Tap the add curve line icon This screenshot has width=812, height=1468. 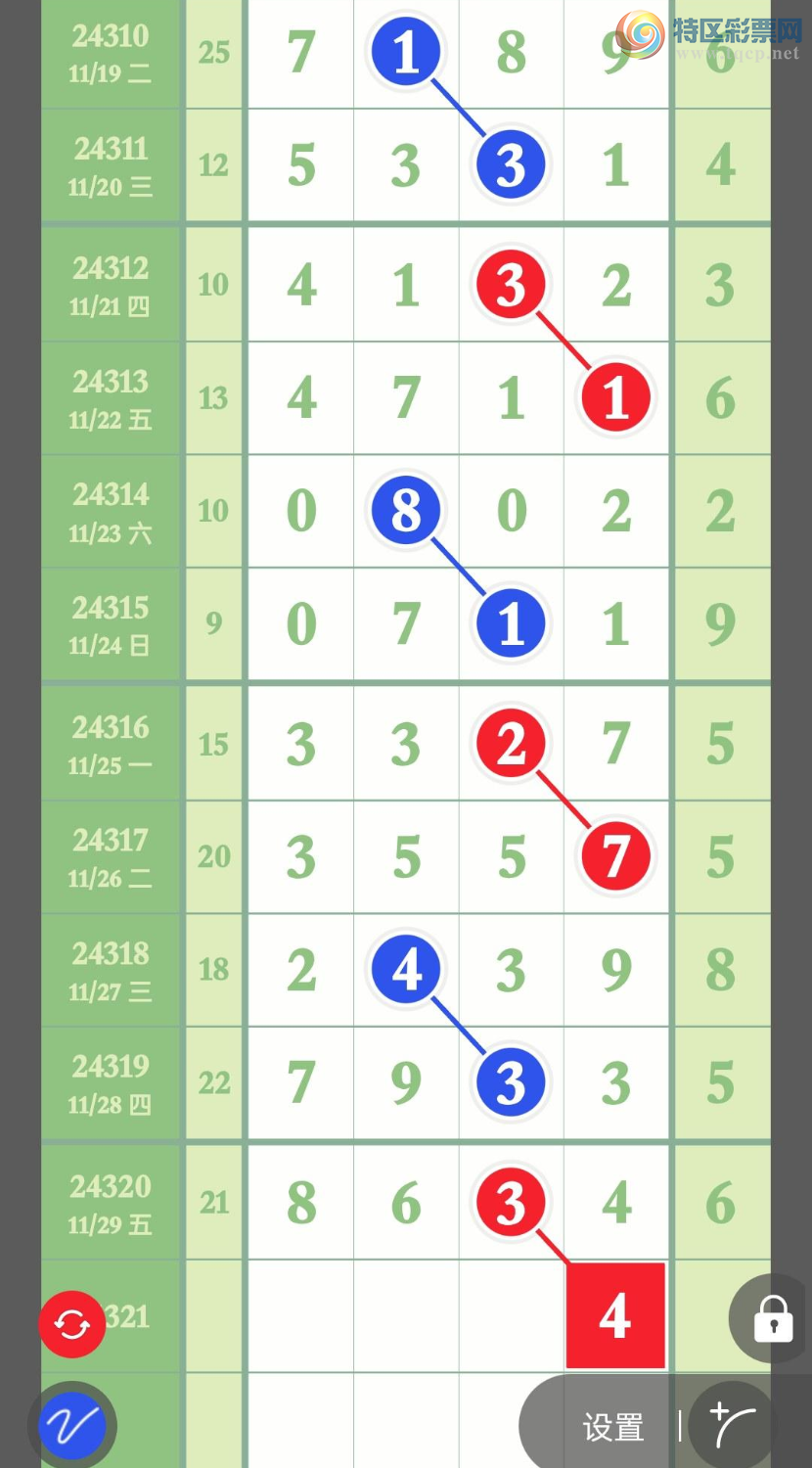tap(731, 1425)
